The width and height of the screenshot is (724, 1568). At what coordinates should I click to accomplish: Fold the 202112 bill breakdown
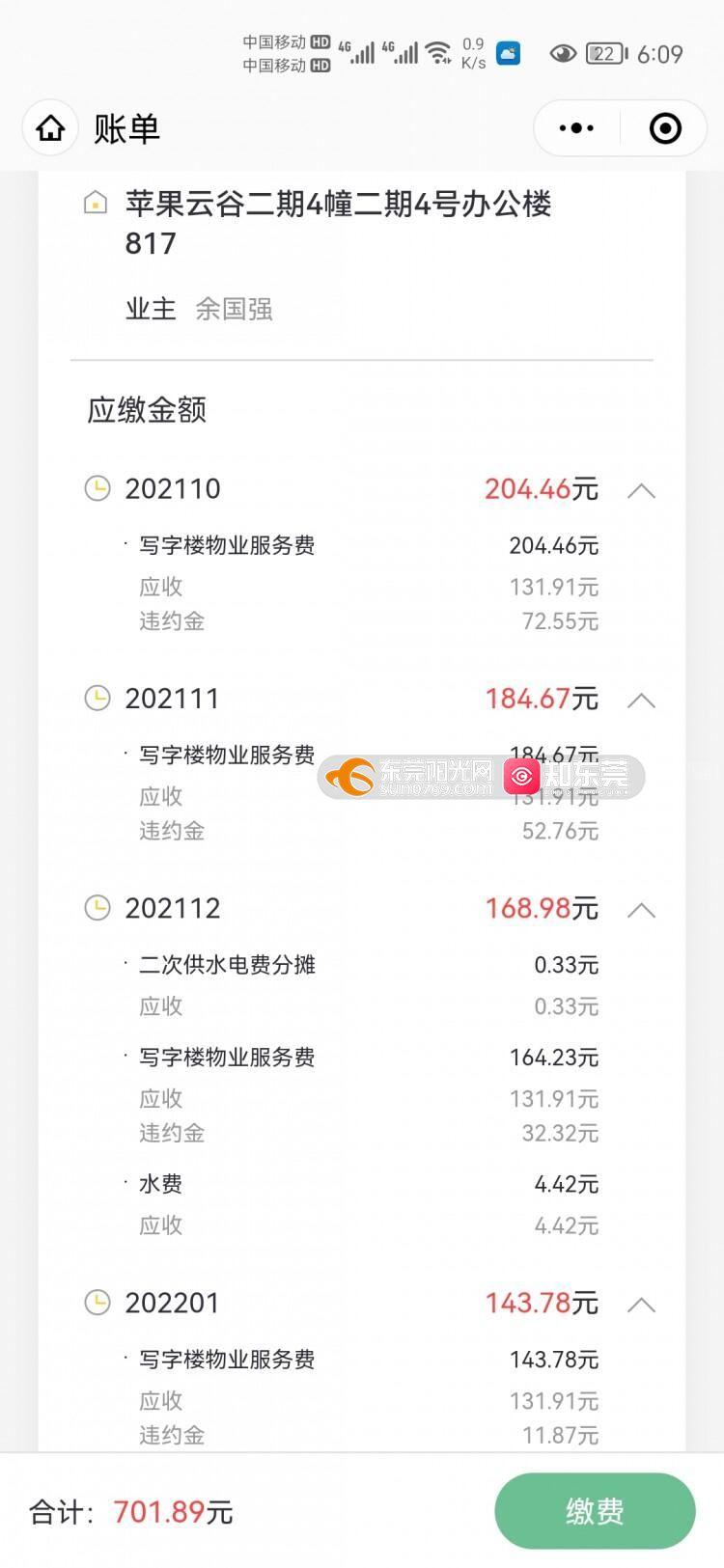click(x=641, y=909)
